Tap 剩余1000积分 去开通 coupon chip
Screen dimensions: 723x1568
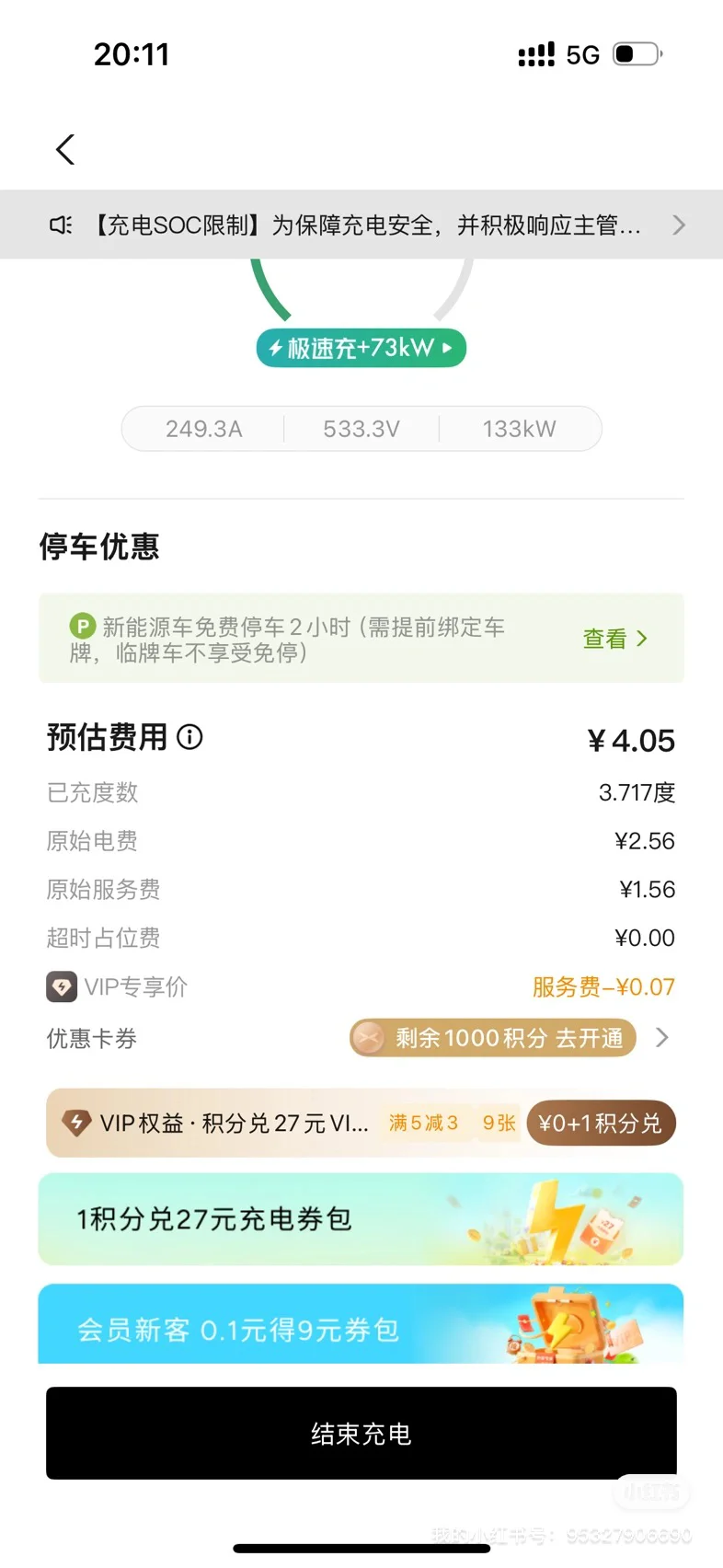tap(493, 1038)
